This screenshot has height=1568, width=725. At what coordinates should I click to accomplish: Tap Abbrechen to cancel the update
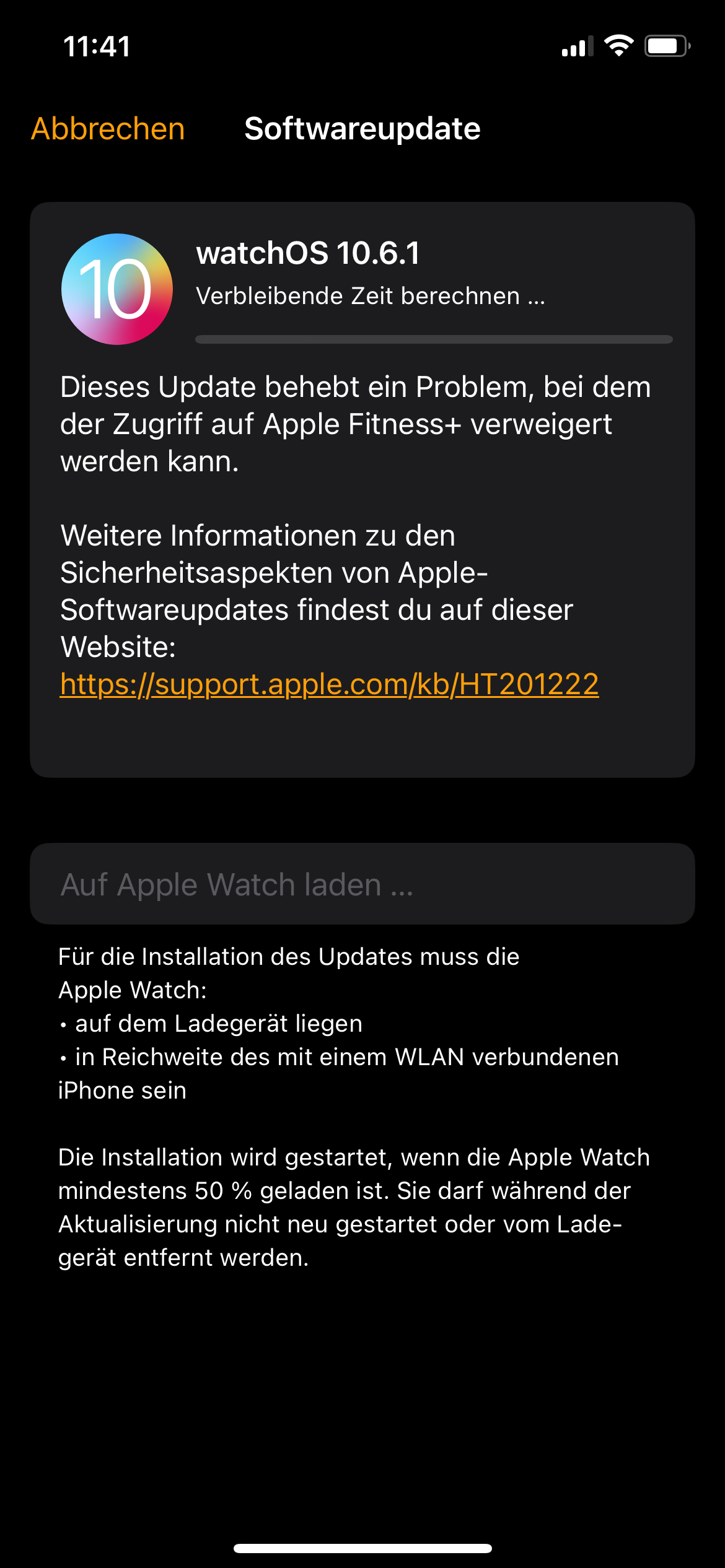click(108, 129)
